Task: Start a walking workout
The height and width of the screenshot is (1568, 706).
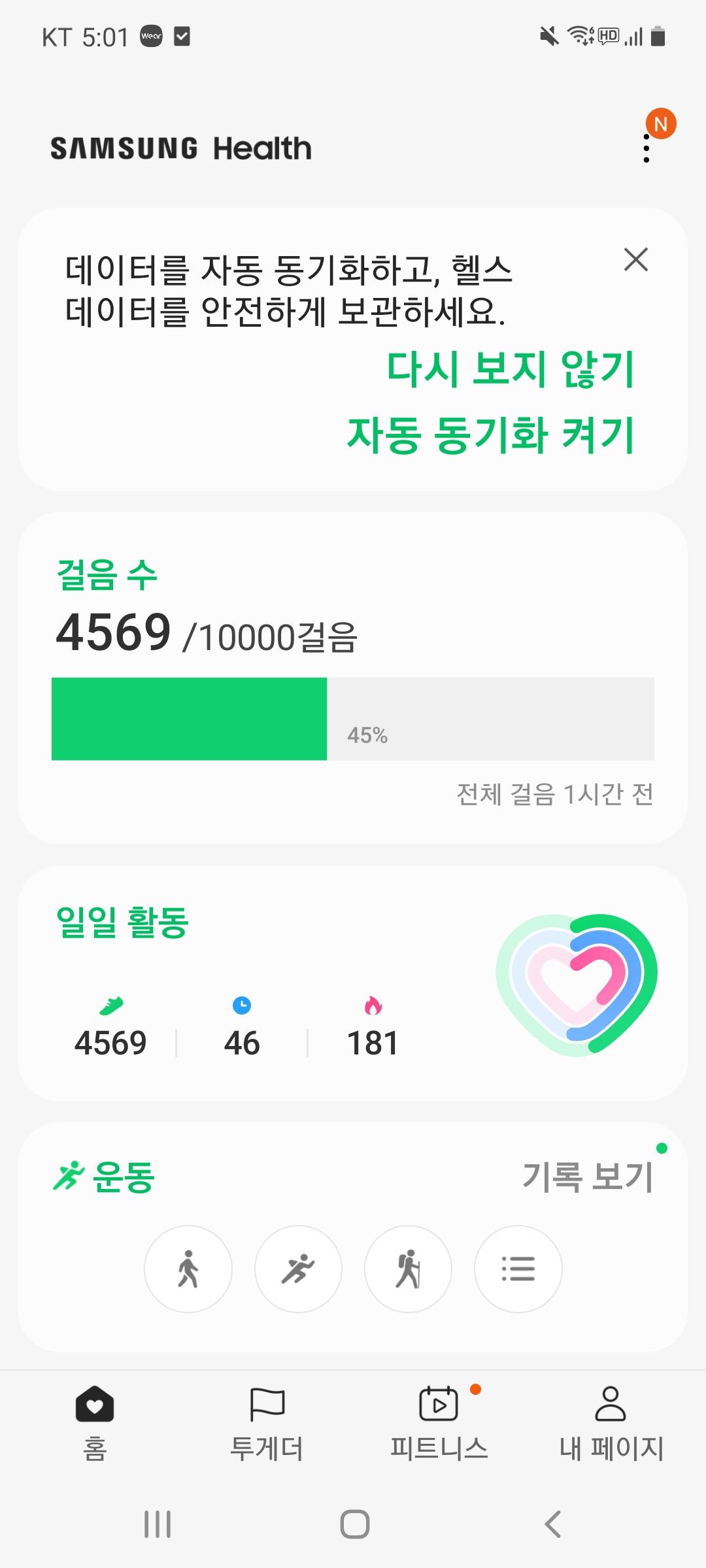Action: click(188, 1269)
